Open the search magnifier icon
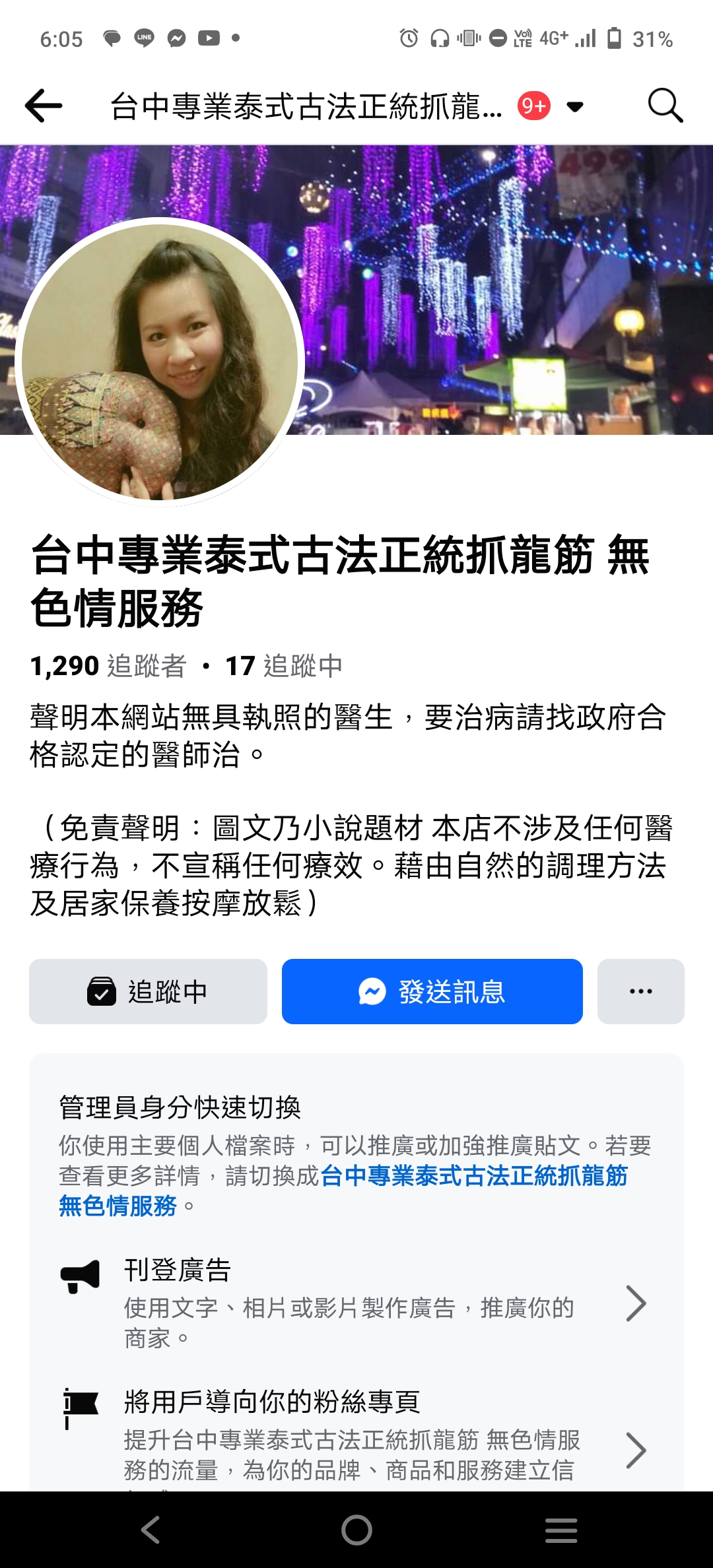The width and height of the screenshot is (713, 1568). (x=665, y=106)
